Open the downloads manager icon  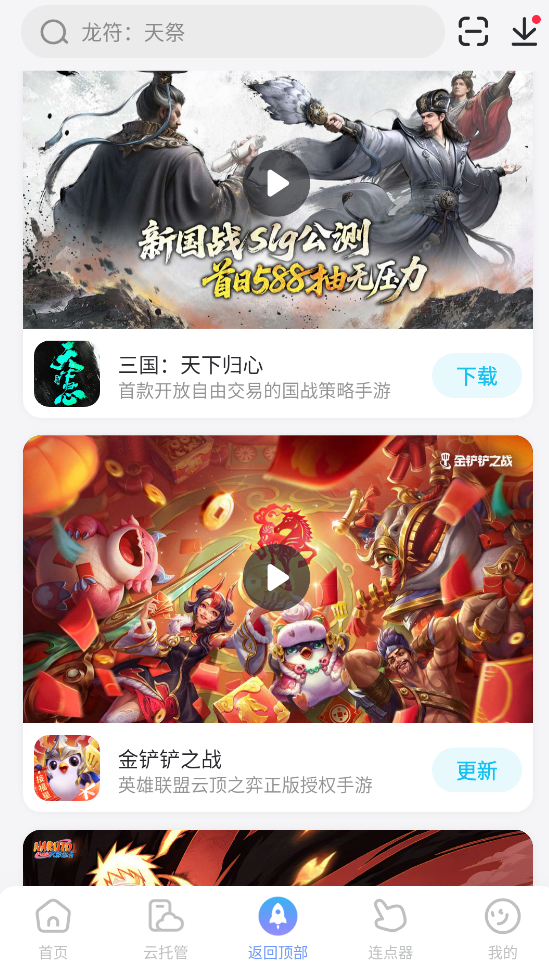click(525, 32)
